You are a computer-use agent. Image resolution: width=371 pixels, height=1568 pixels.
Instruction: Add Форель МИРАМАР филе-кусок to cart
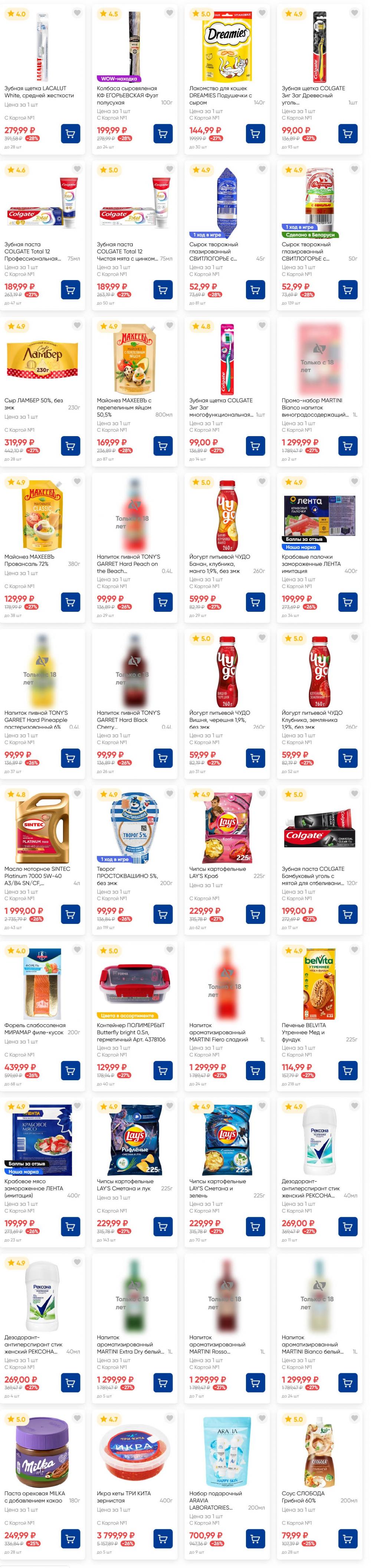coord(70,1070)
